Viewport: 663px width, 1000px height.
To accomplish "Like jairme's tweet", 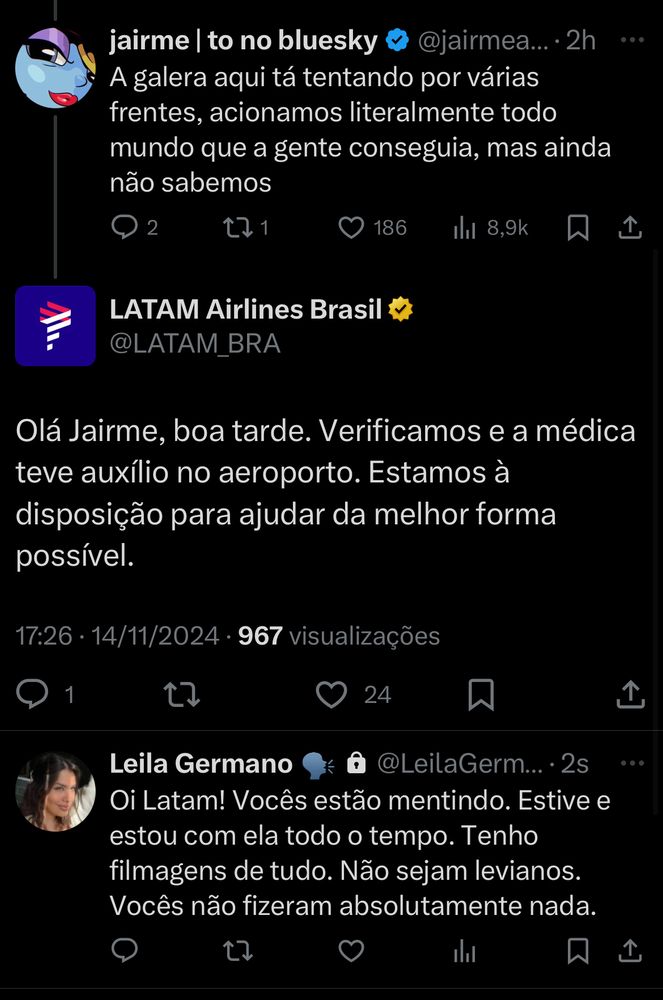I will pos(351,228).
